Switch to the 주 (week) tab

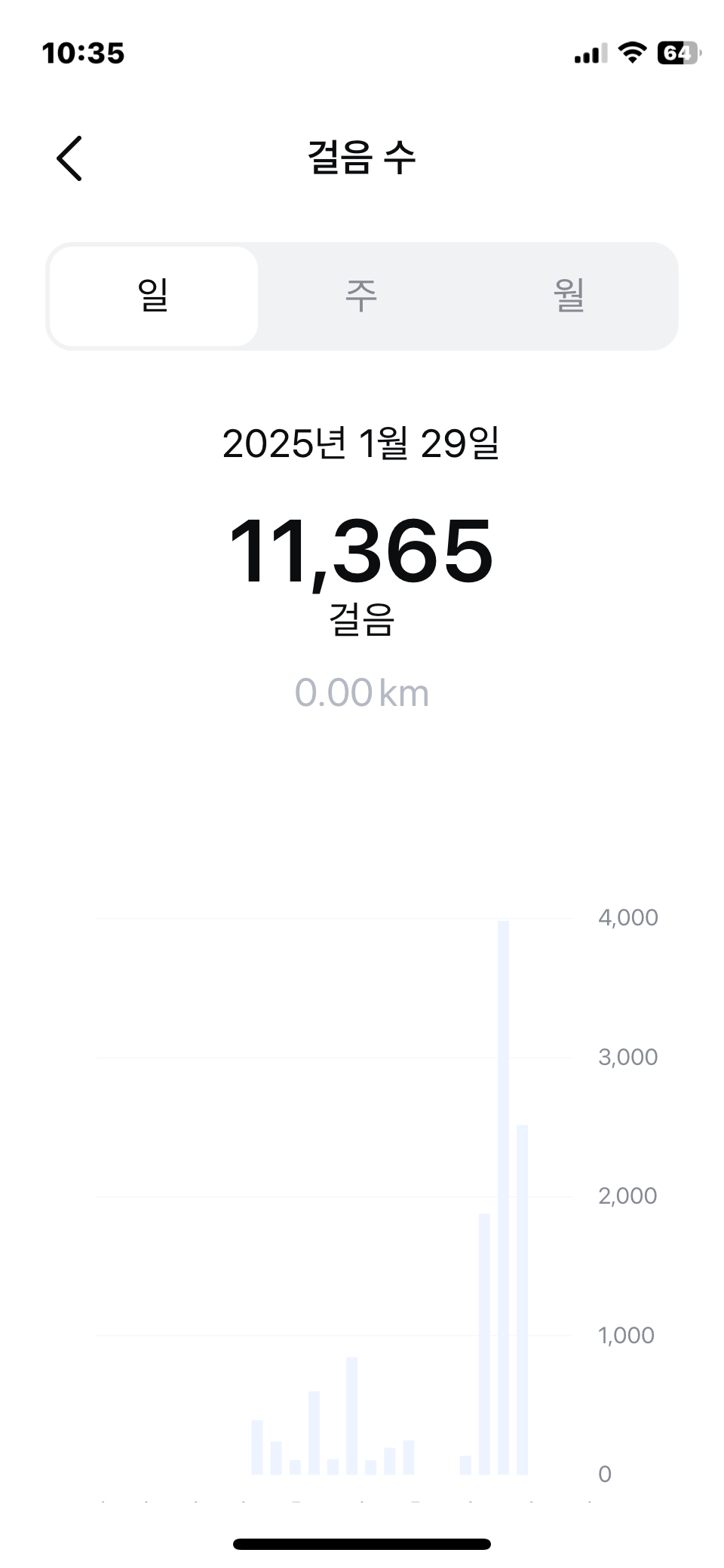(361, 296)
